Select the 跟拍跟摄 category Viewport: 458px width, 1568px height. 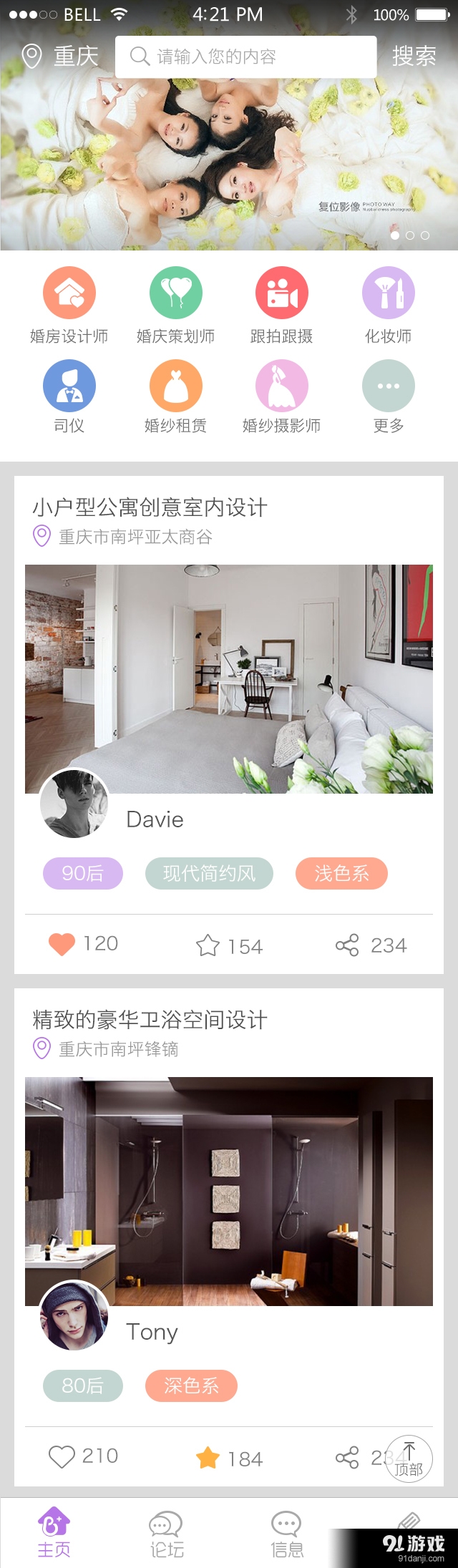click(282, 293)
